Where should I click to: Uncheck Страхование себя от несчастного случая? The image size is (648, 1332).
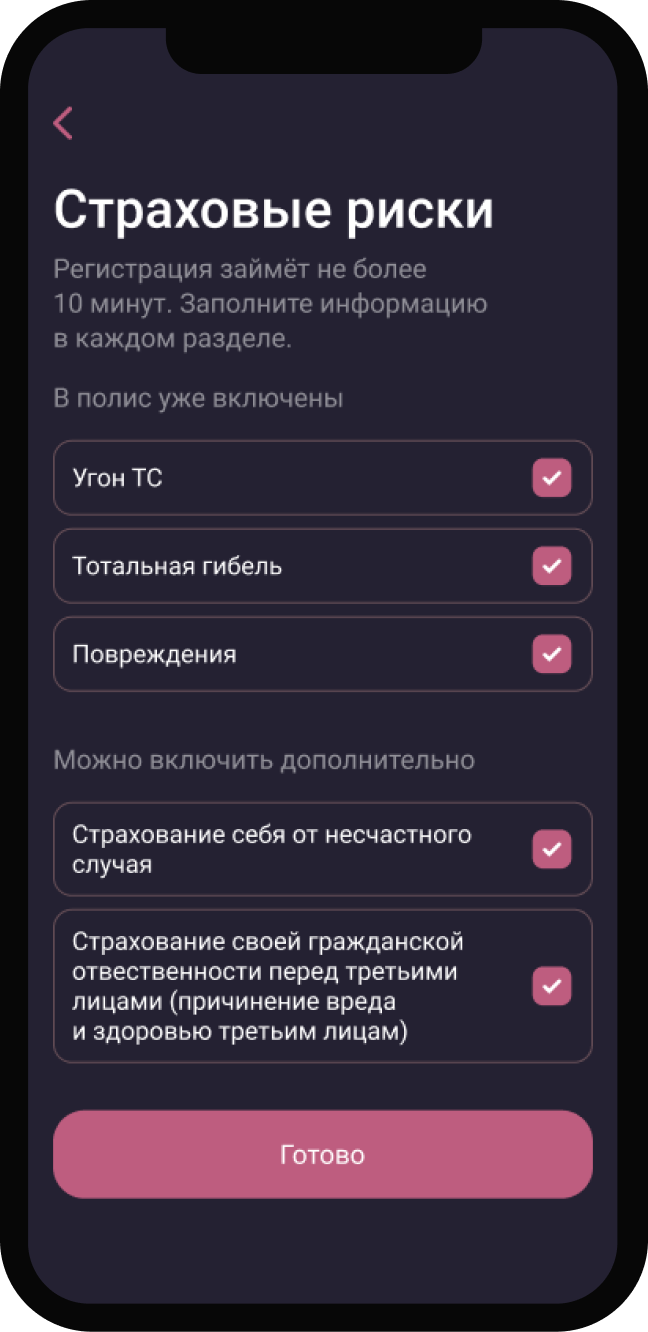(551, 849)
